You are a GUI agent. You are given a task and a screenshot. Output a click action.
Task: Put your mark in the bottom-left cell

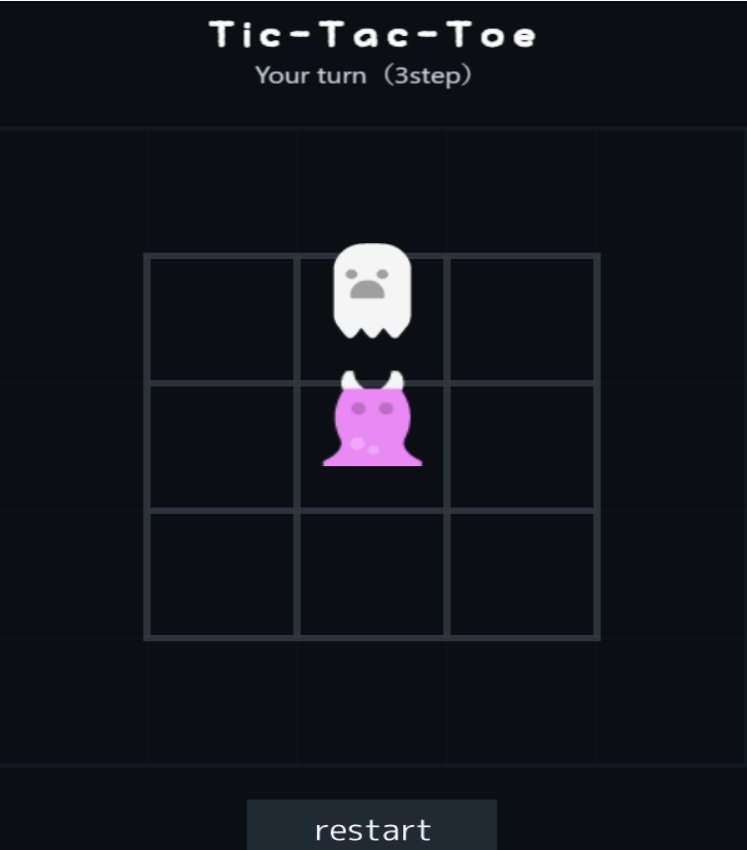point(221,573)
